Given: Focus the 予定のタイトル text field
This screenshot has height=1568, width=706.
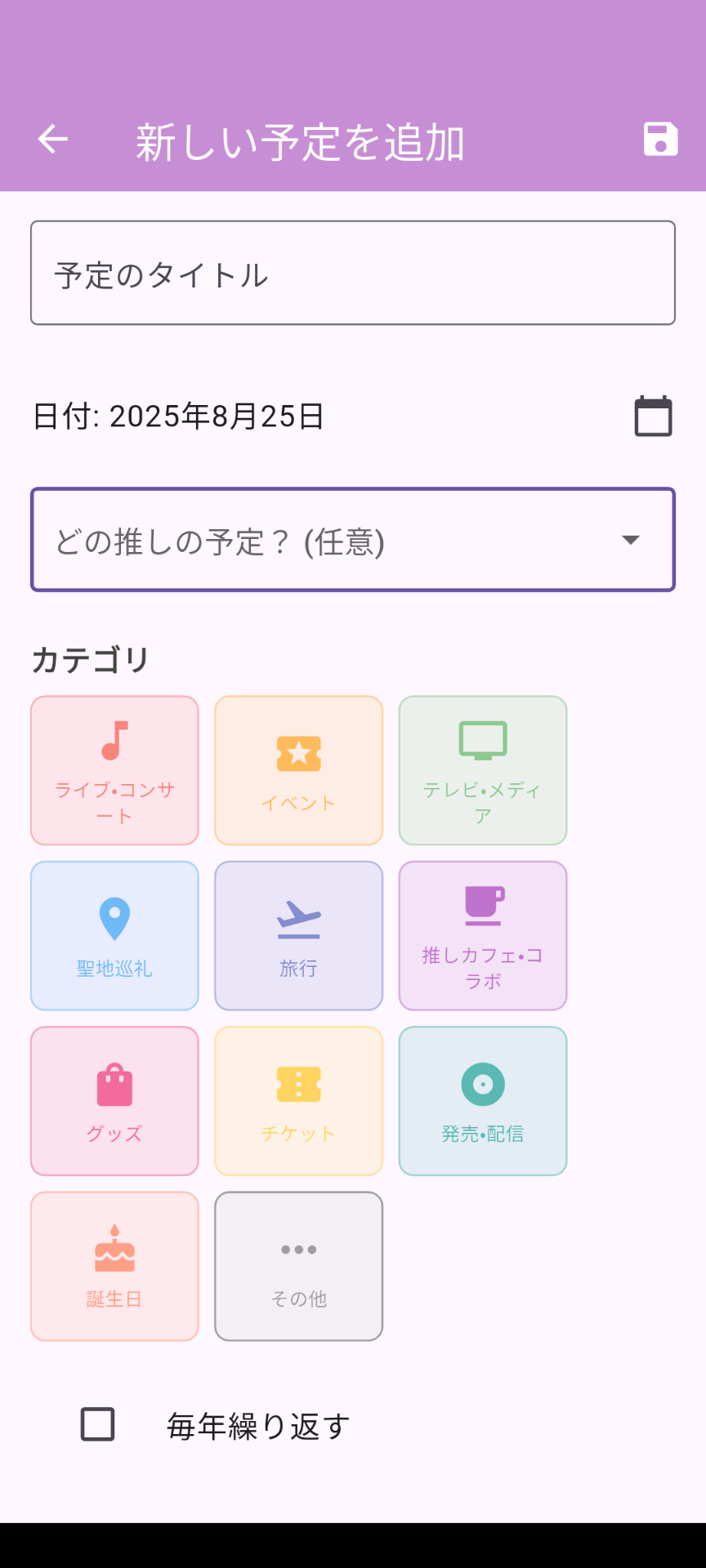Looking at the screenshot, I should point(353,273).
